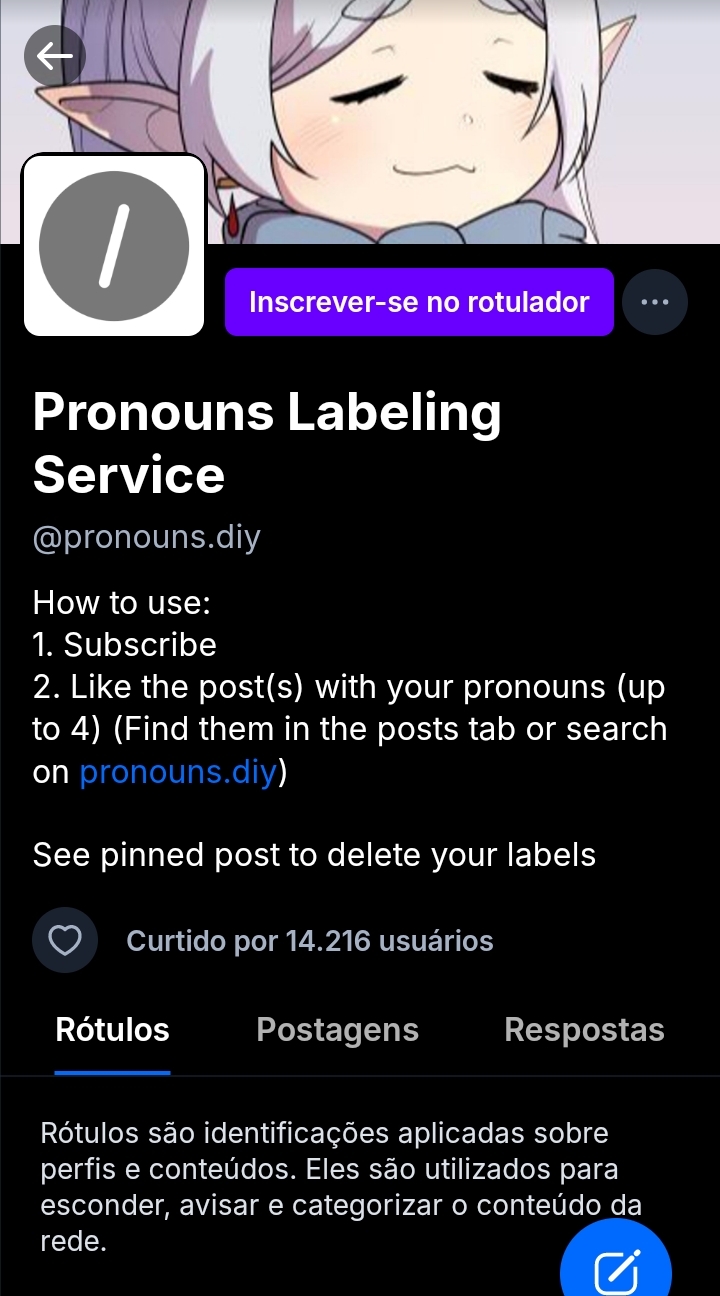Like this labeler with the heart icon
Viewport: 720px width, 1296px height.
pyautogui.click(x=65, y=940)
